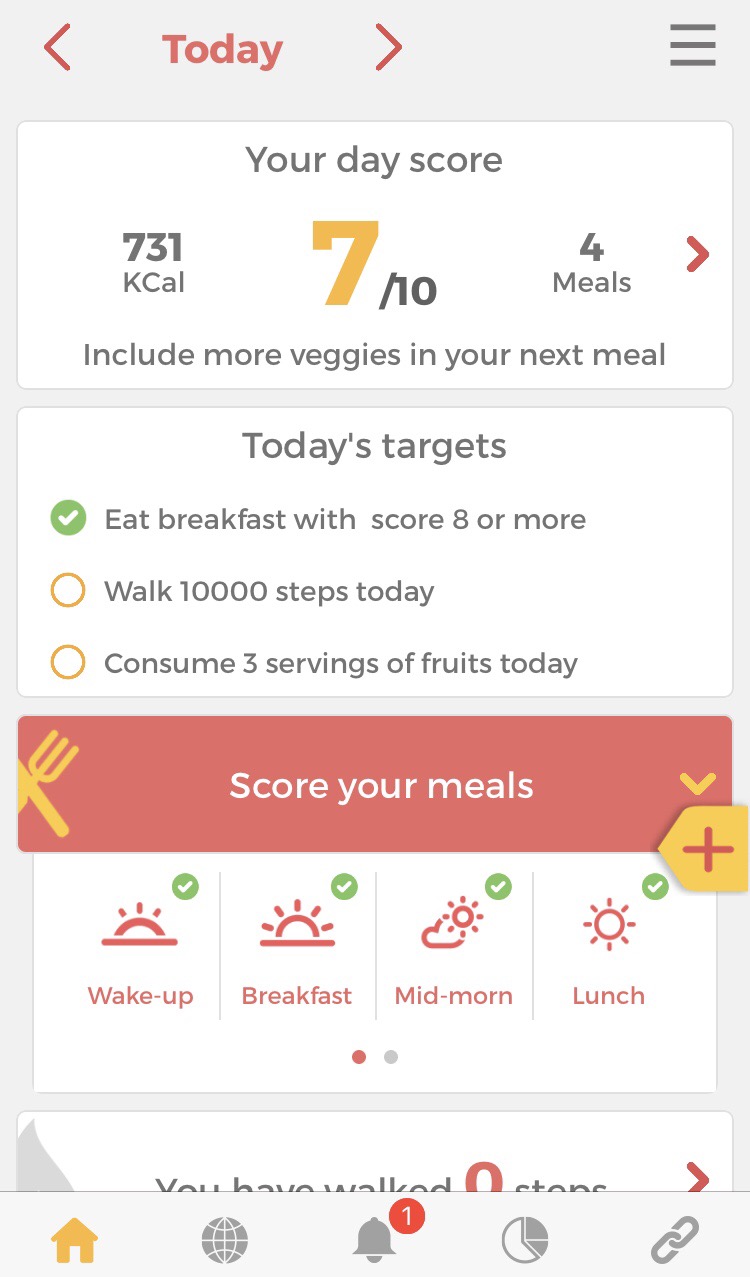Open steps walked details arrow

[x=698, y=1178]
